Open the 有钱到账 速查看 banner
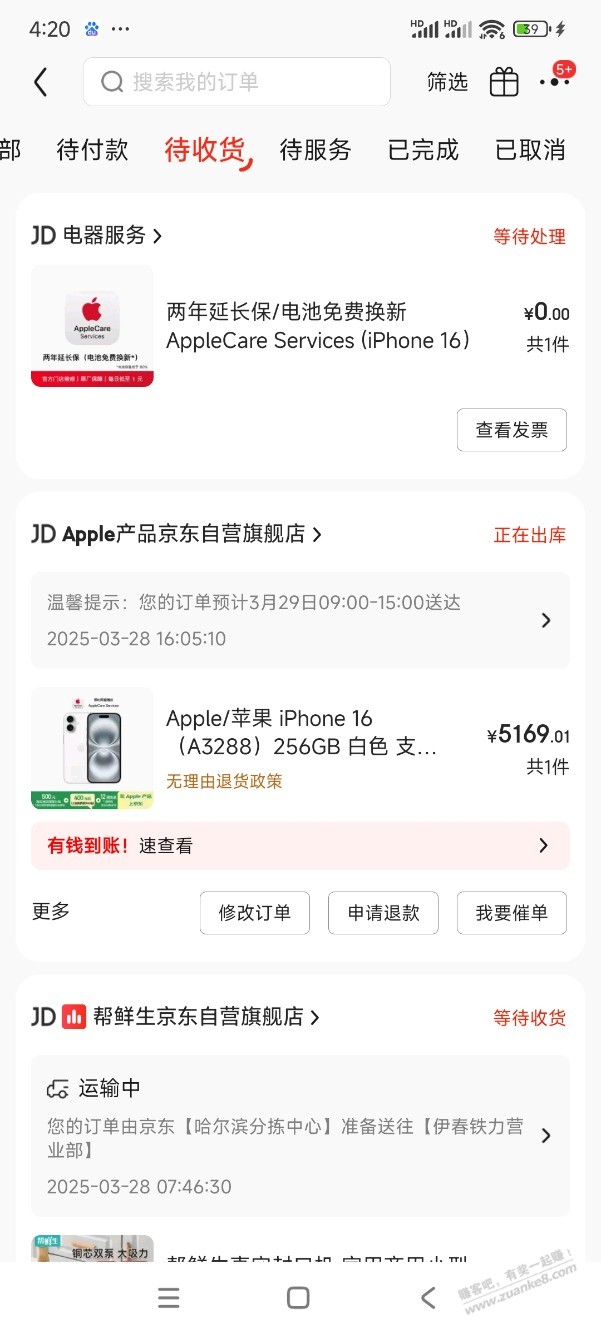 300,846
